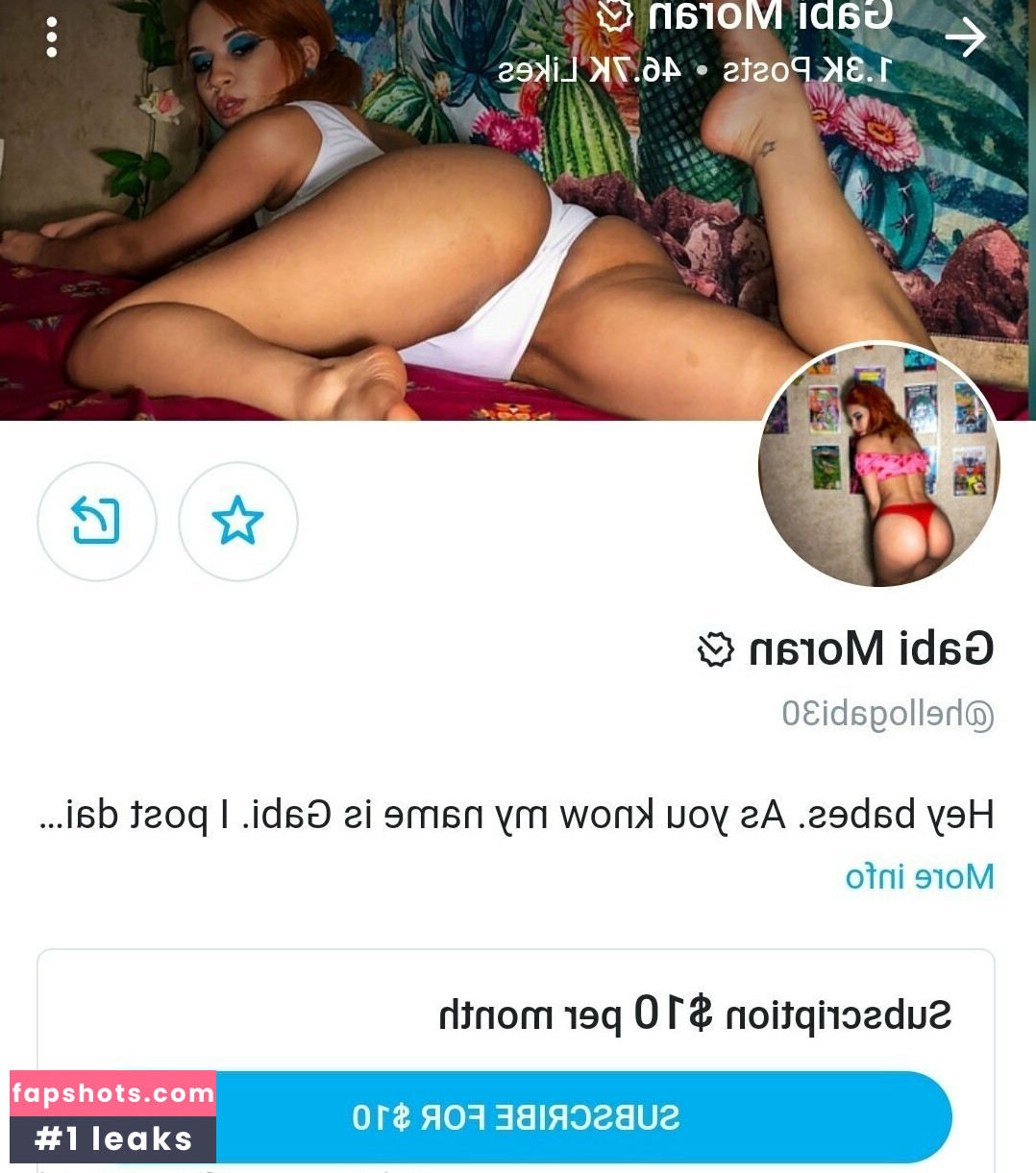Go back using the header arrow
1036x1173 pixels.
(965, 37)
